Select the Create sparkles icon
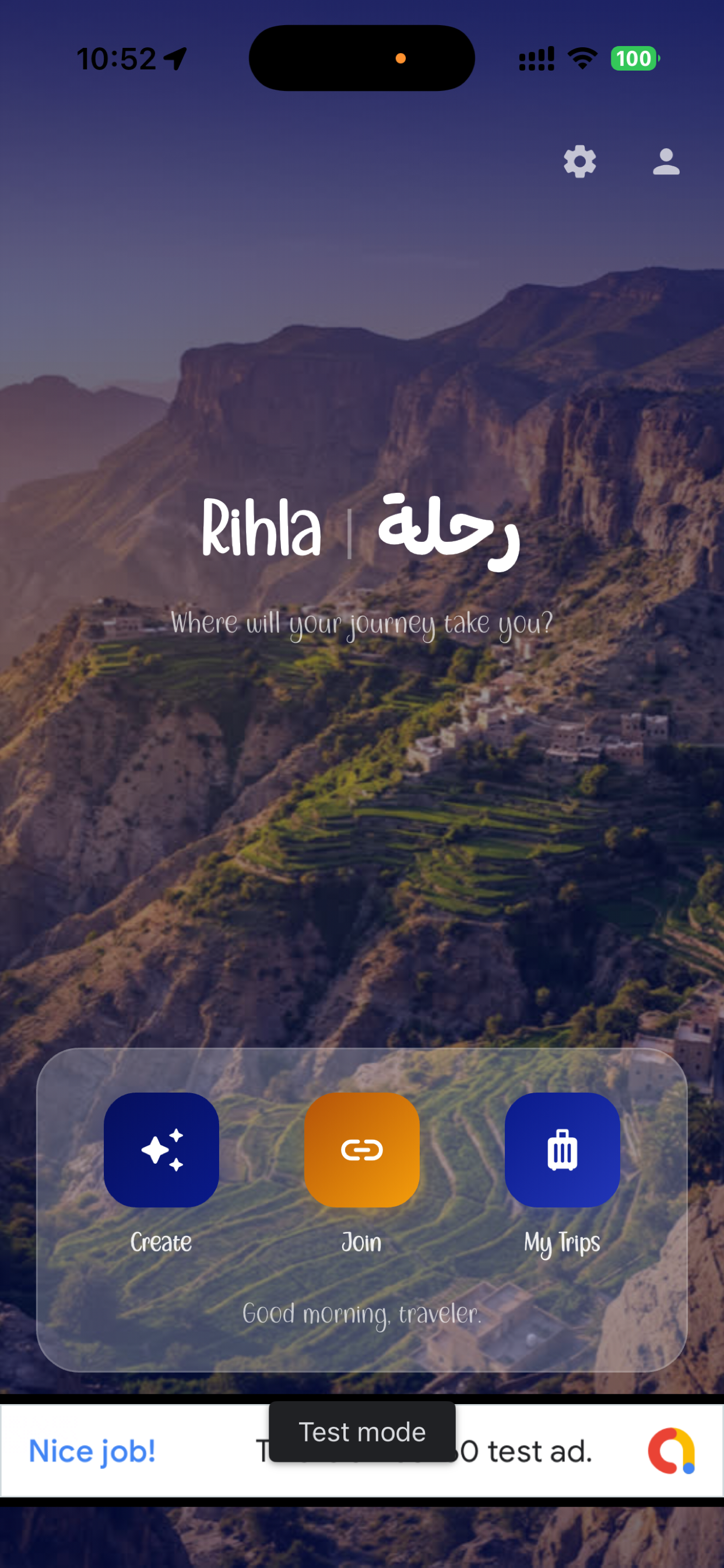 coord(161,1150)
